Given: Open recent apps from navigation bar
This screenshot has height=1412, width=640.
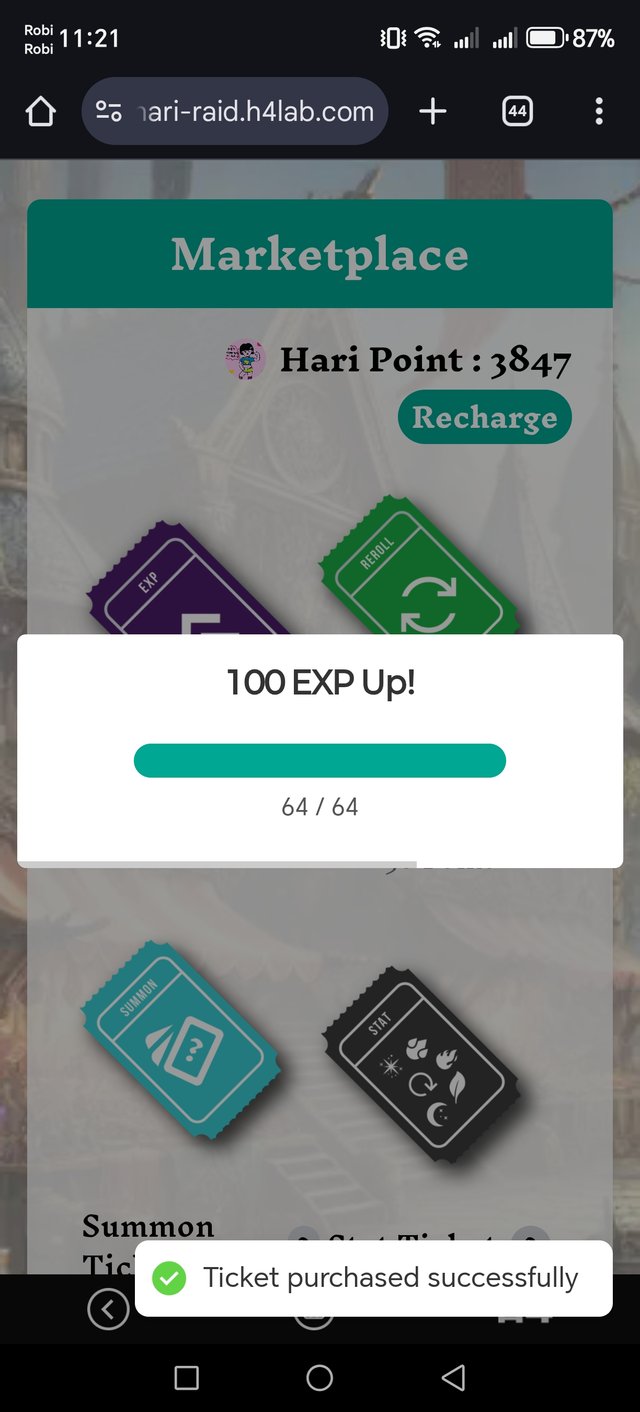Looking at the screenshot, I should (x=186, y=1378).
